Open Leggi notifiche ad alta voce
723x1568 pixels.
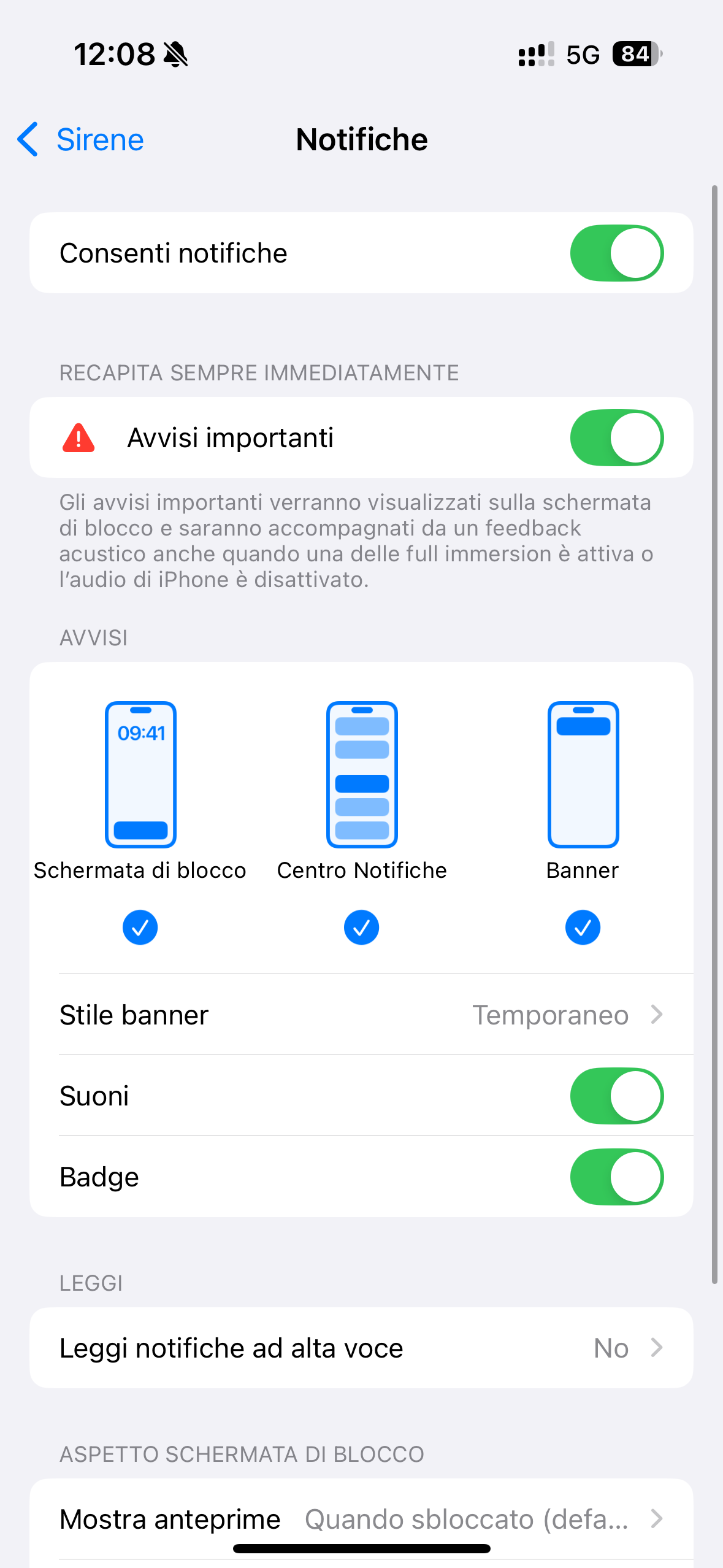tap(361, 1348)
